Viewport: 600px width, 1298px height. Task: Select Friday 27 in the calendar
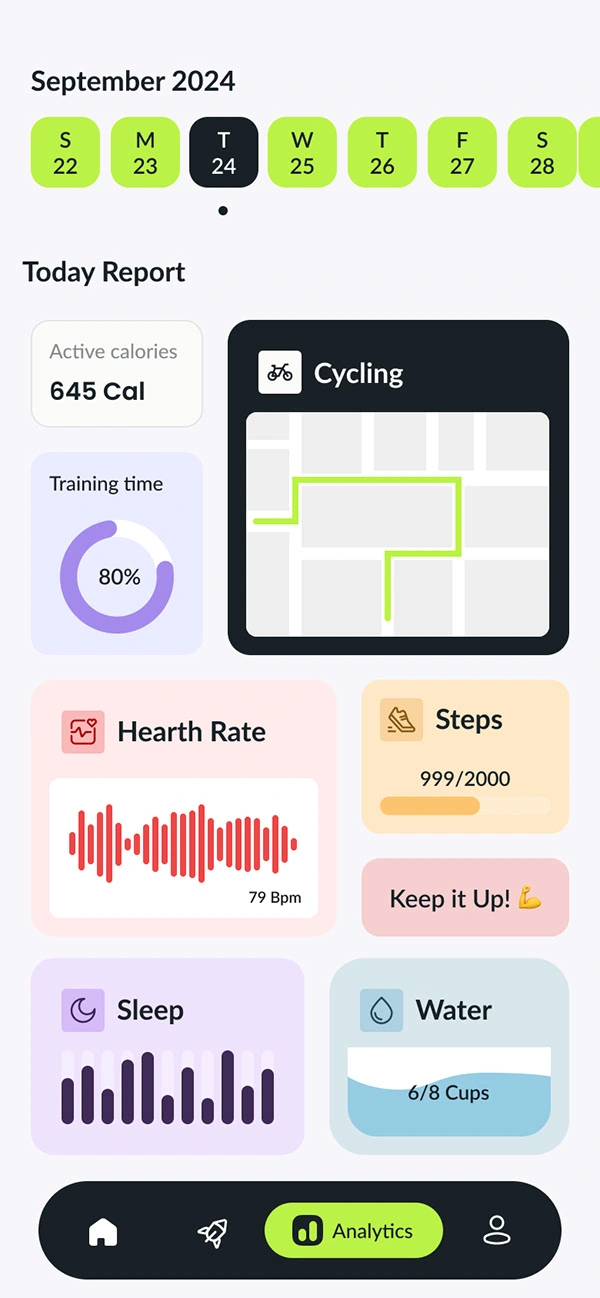tap(462, 152)
